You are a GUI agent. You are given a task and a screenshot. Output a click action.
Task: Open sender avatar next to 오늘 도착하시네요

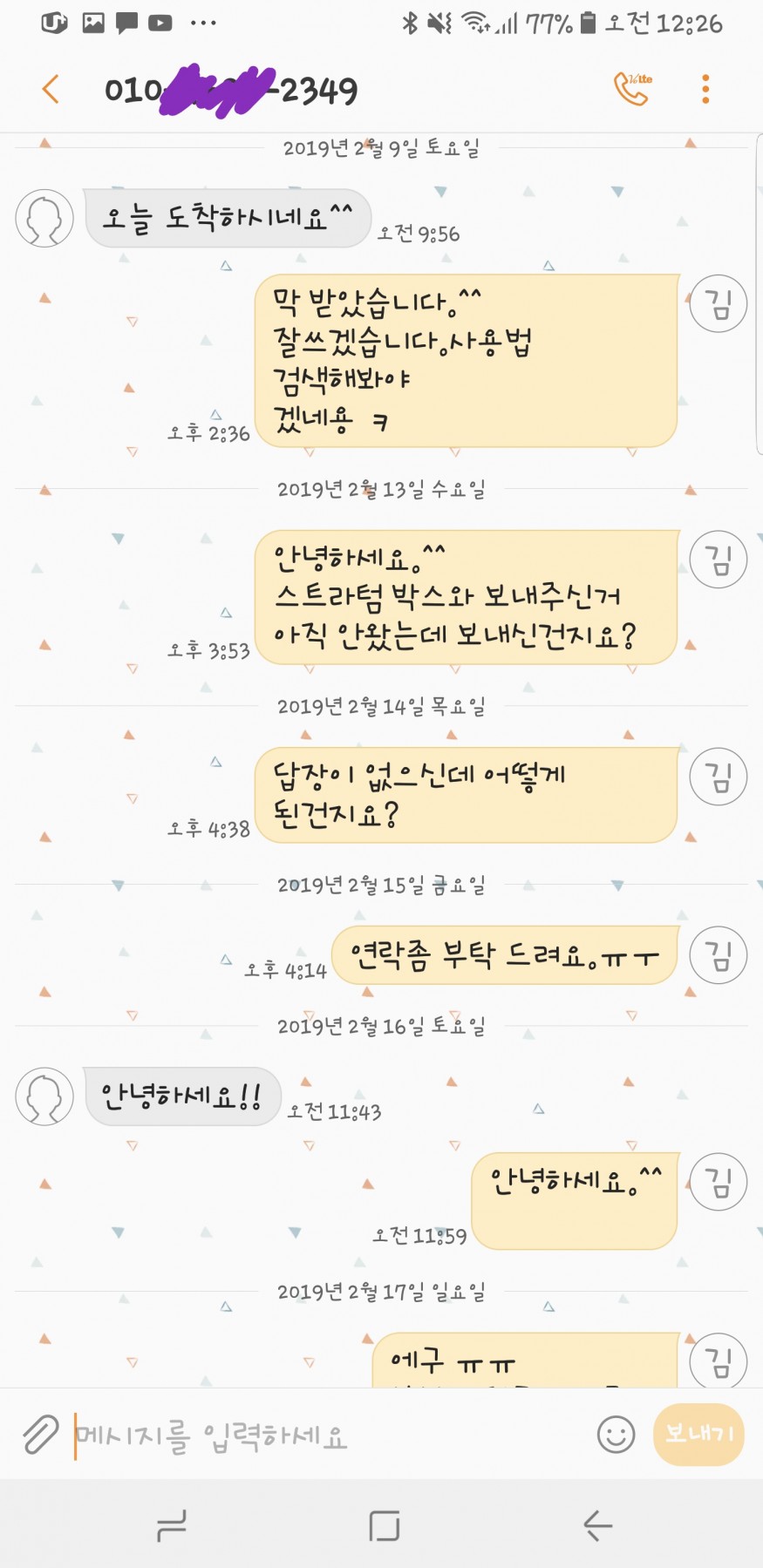(x=44, y=218)
